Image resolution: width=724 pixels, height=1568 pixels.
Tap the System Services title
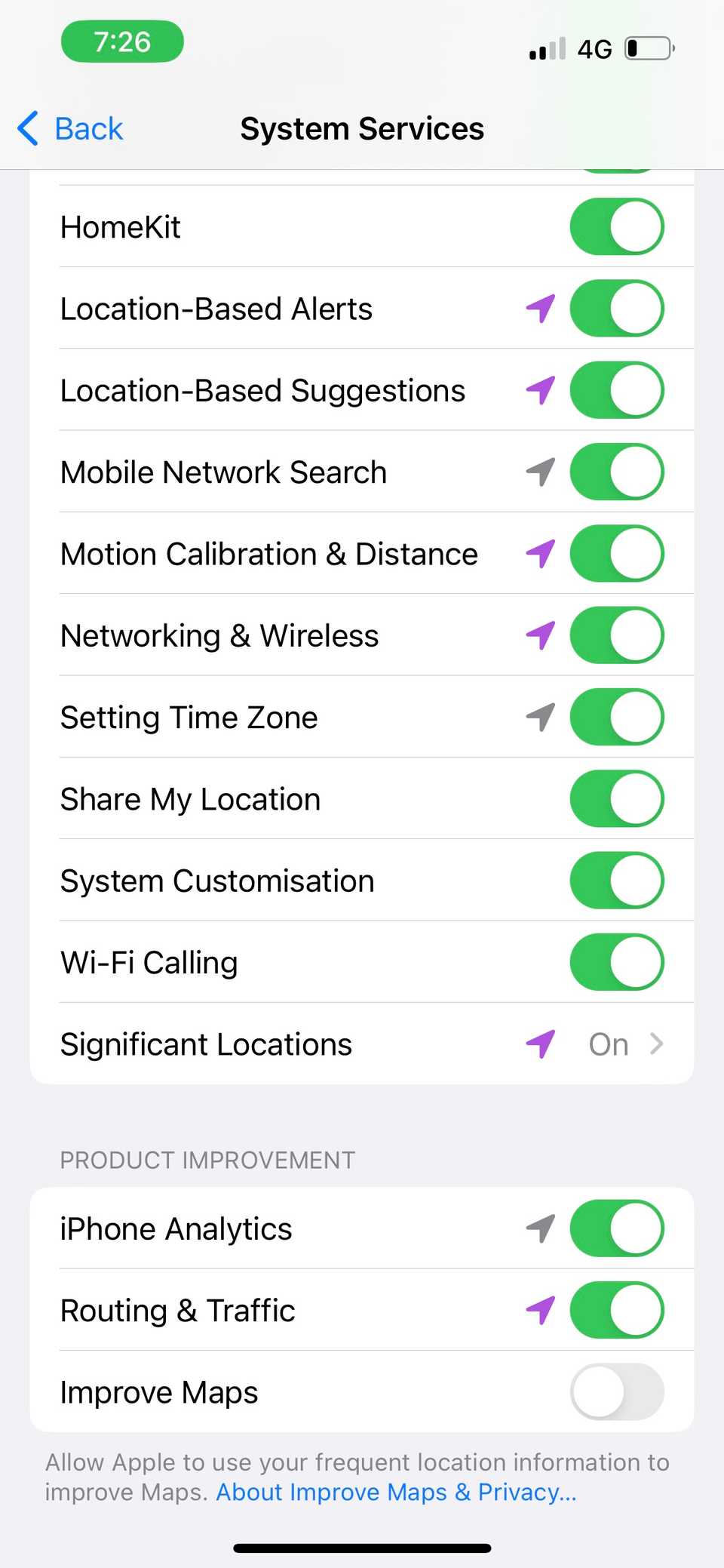coord(362,128)
